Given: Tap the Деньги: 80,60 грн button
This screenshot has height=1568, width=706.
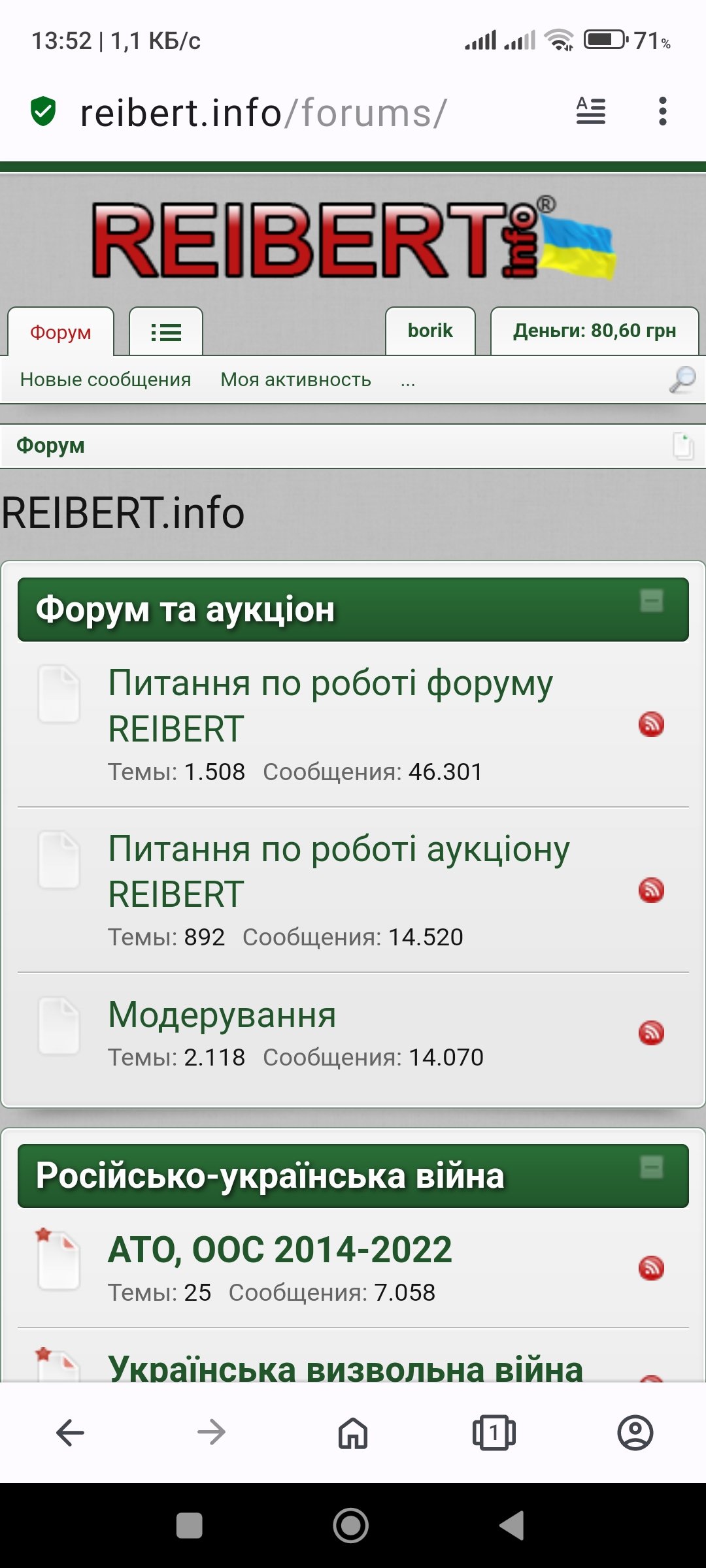Looking at the screenshot, I should point(594,331).
